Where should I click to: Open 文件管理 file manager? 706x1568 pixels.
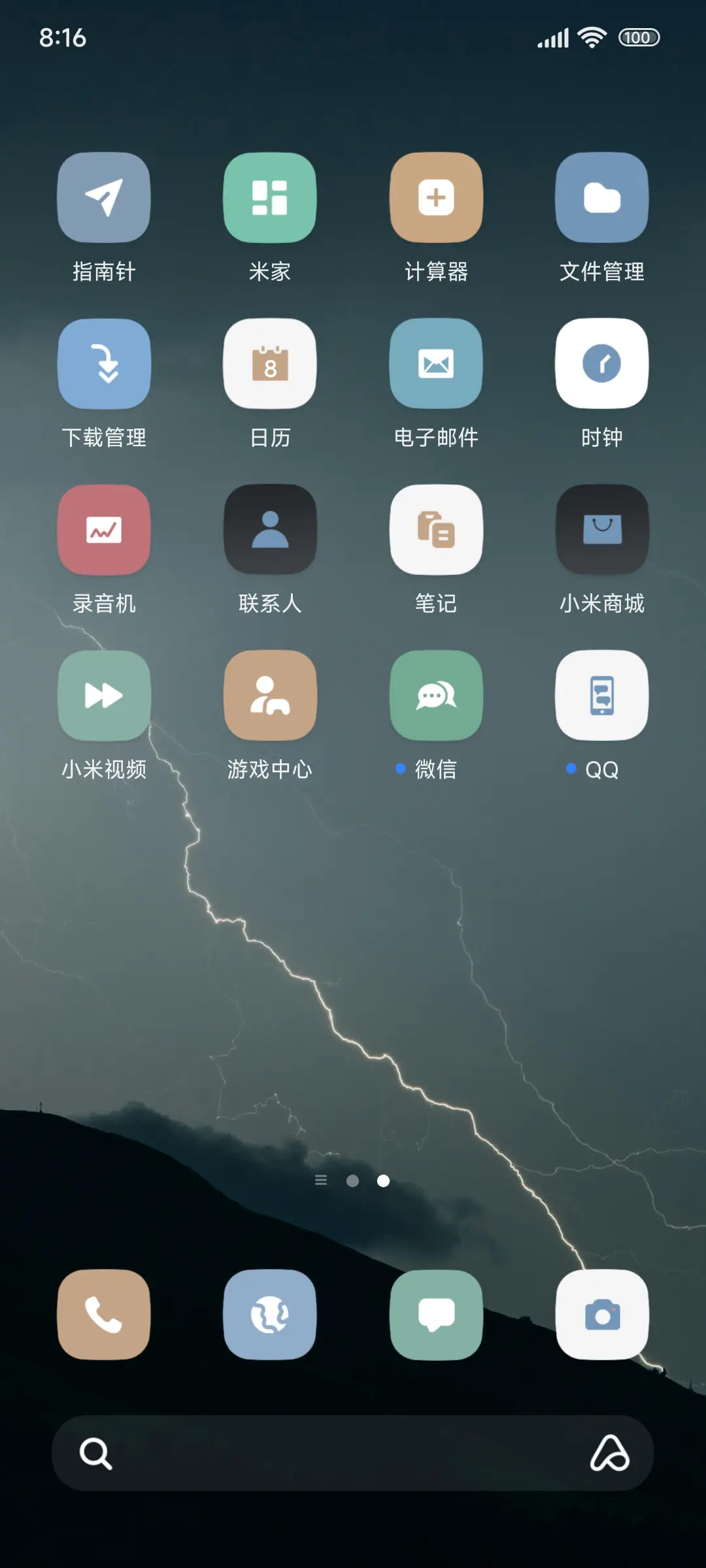point(601,197)
